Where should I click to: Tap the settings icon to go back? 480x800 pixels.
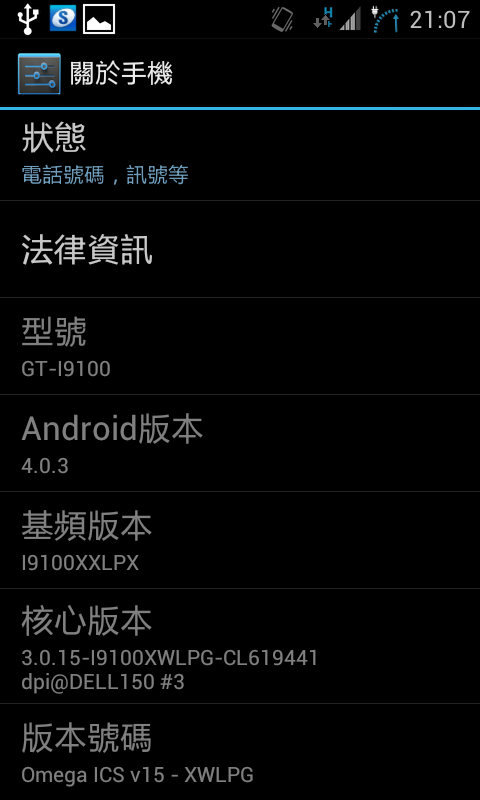tap(39, 73)
